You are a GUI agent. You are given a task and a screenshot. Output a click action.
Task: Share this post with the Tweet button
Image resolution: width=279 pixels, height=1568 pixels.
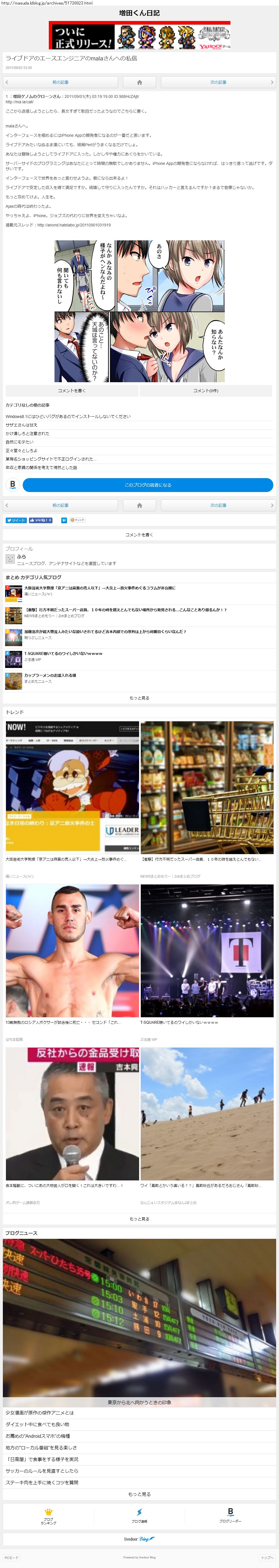click(16, 520)
